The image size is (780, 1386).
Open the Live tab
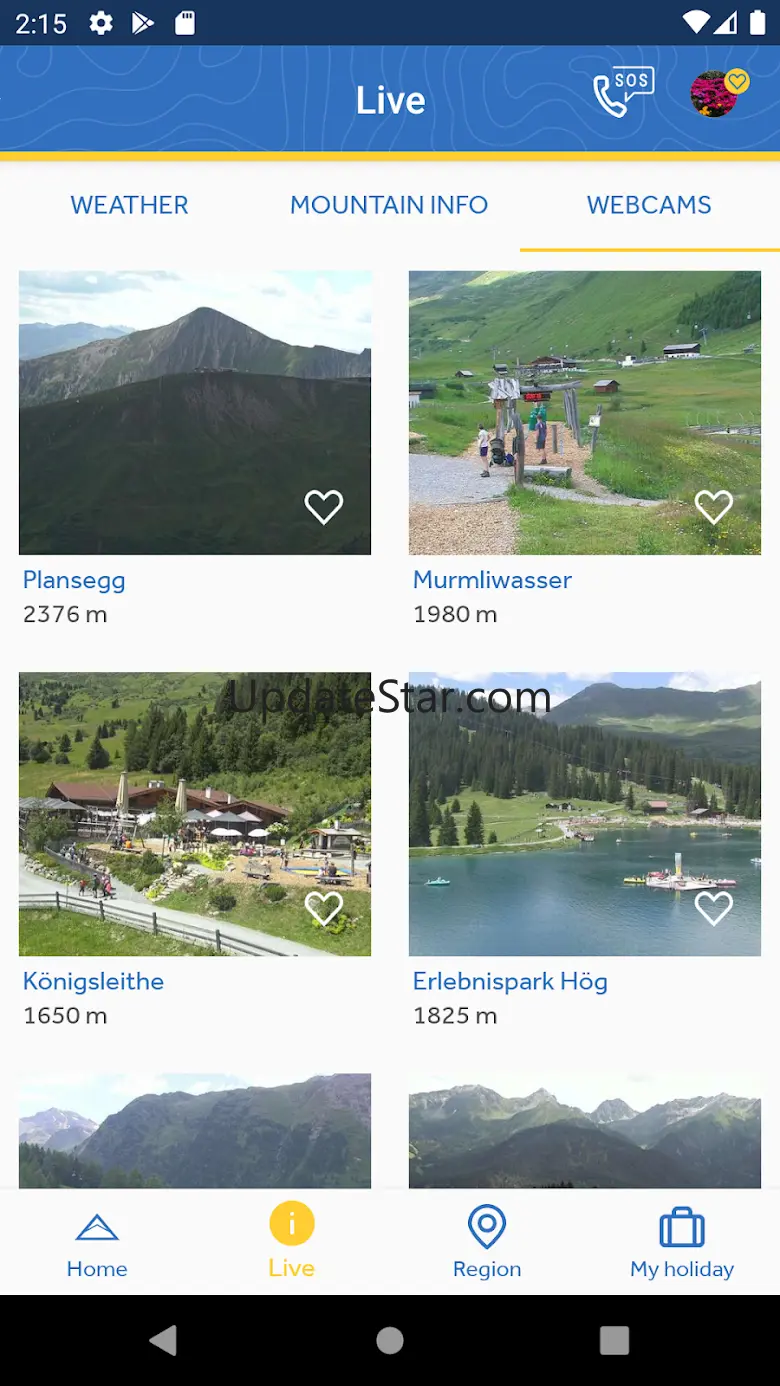pyautogui.click(x=292, y=1243)
